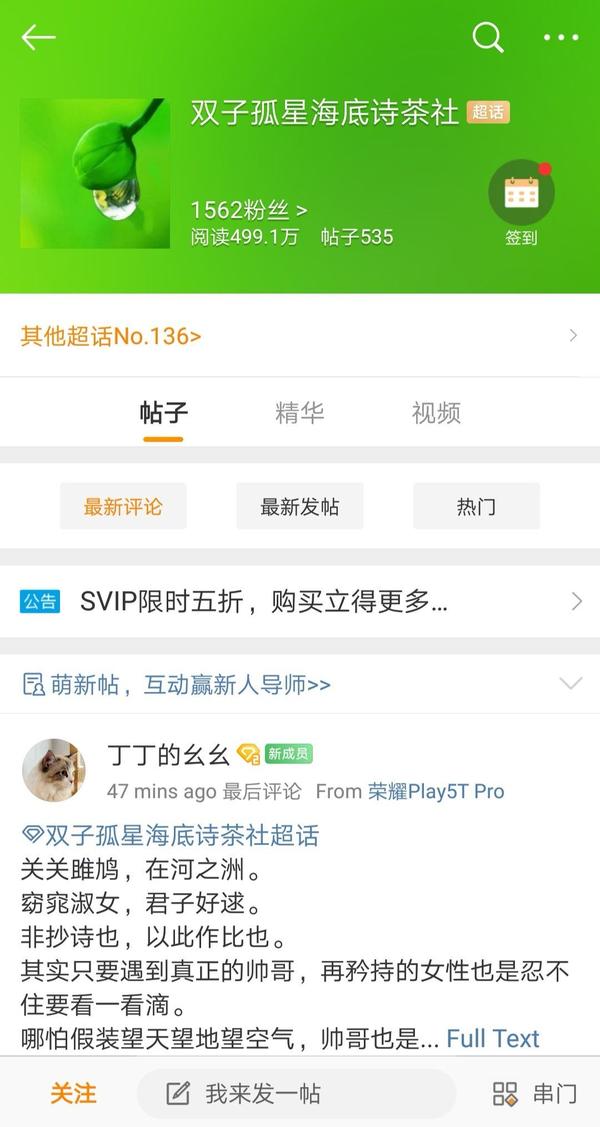Open the 萌新帖 newcomer link
600x1127 pixels.
click(177, 684)
